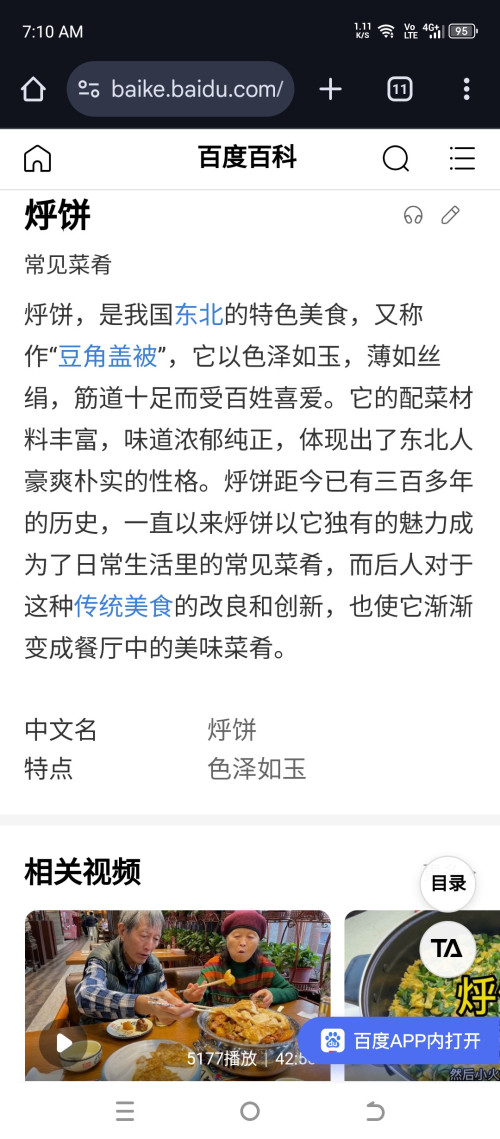
Task: Open the 目录 floating button
Action: 448,884
